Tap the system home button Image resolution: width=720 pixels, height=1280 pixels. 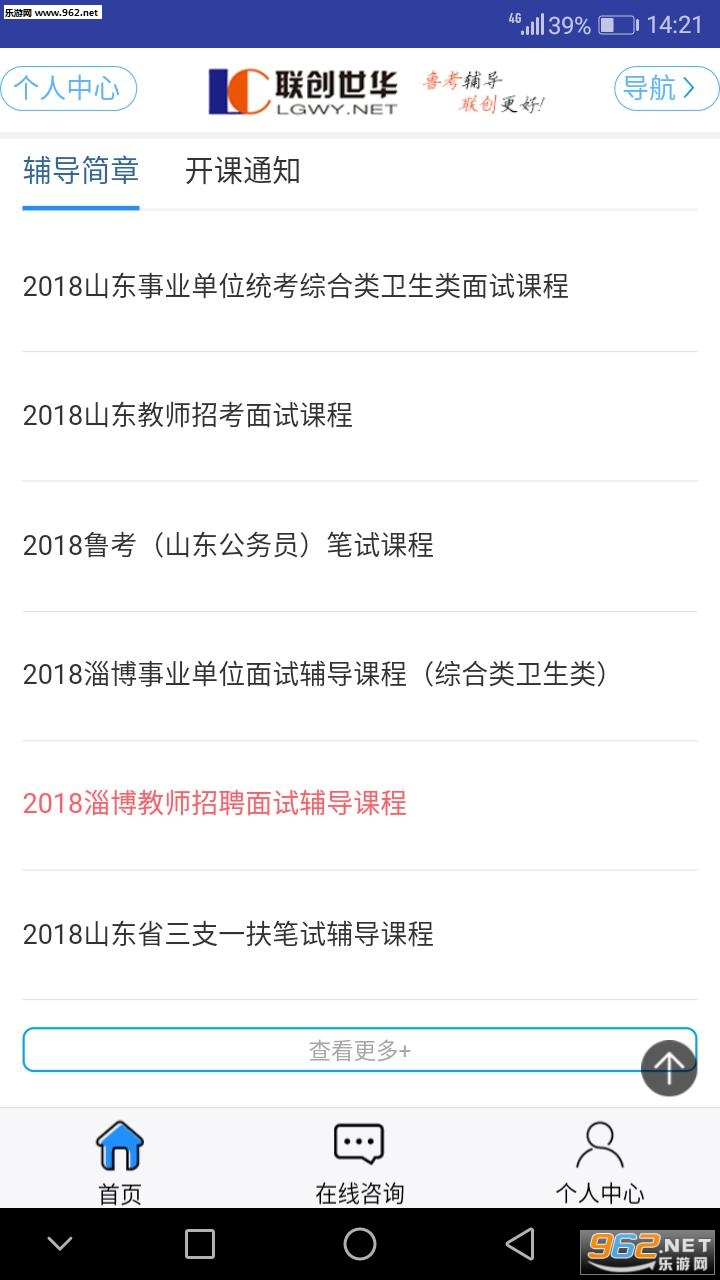(360, 1244)
